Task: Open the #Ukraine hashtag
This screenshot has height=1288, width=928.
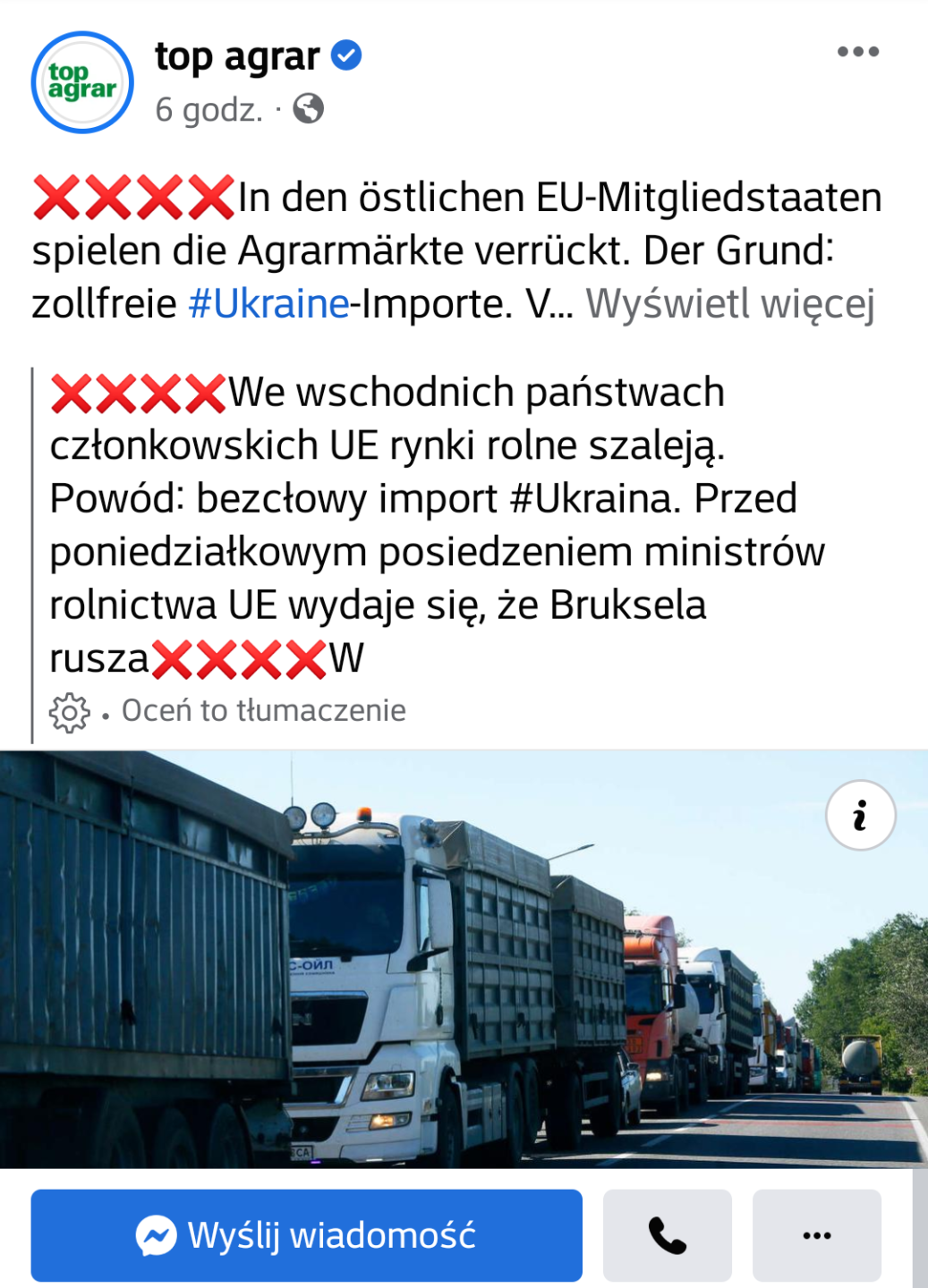Action: click(268, 304)
